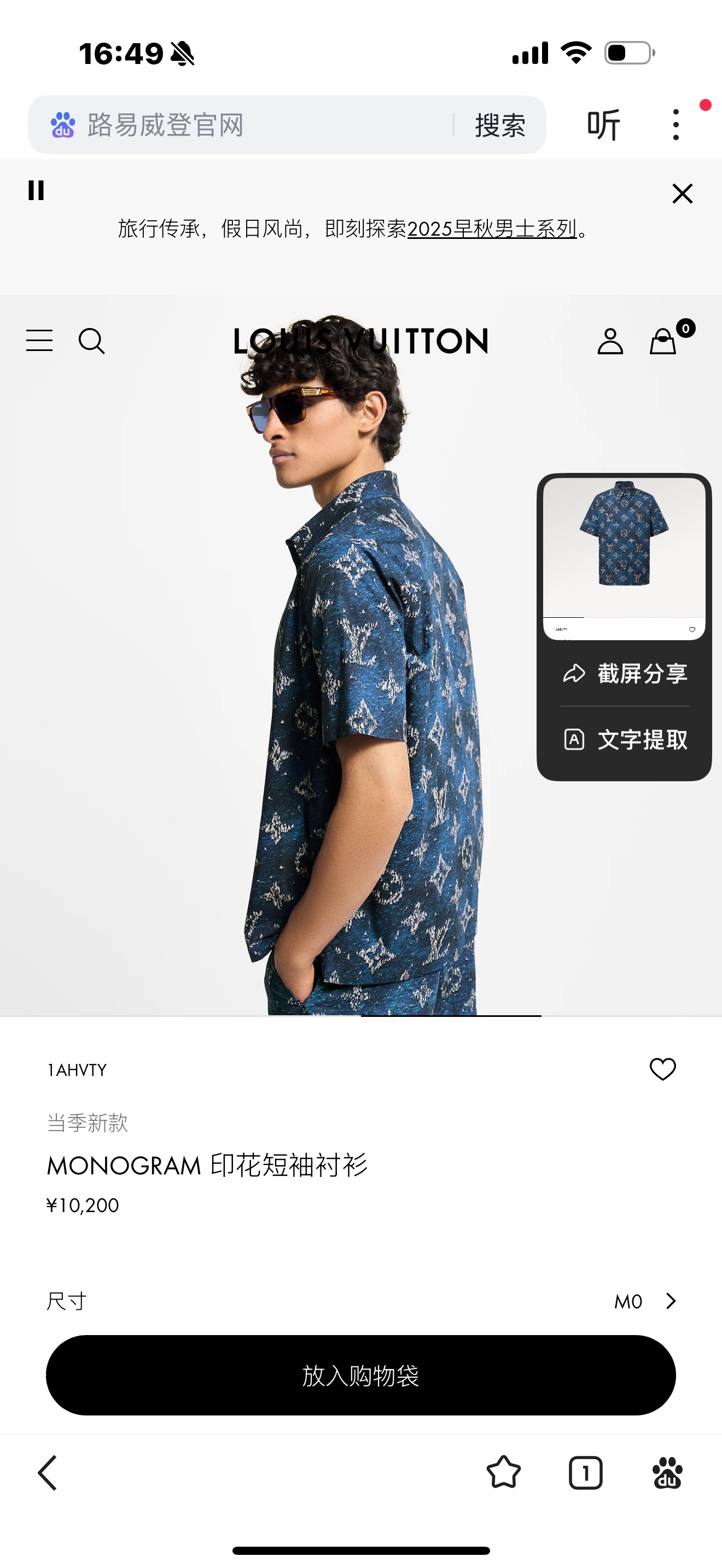Activate the 听 listen feature
Viewport: 722px width, 1568px height.
tap(603, 125)
